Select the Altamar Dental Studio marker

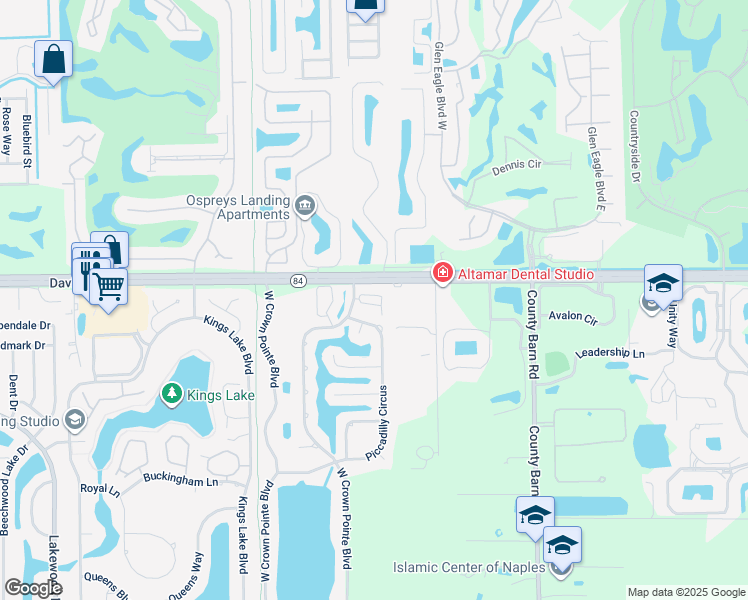(x=442, y=273)
